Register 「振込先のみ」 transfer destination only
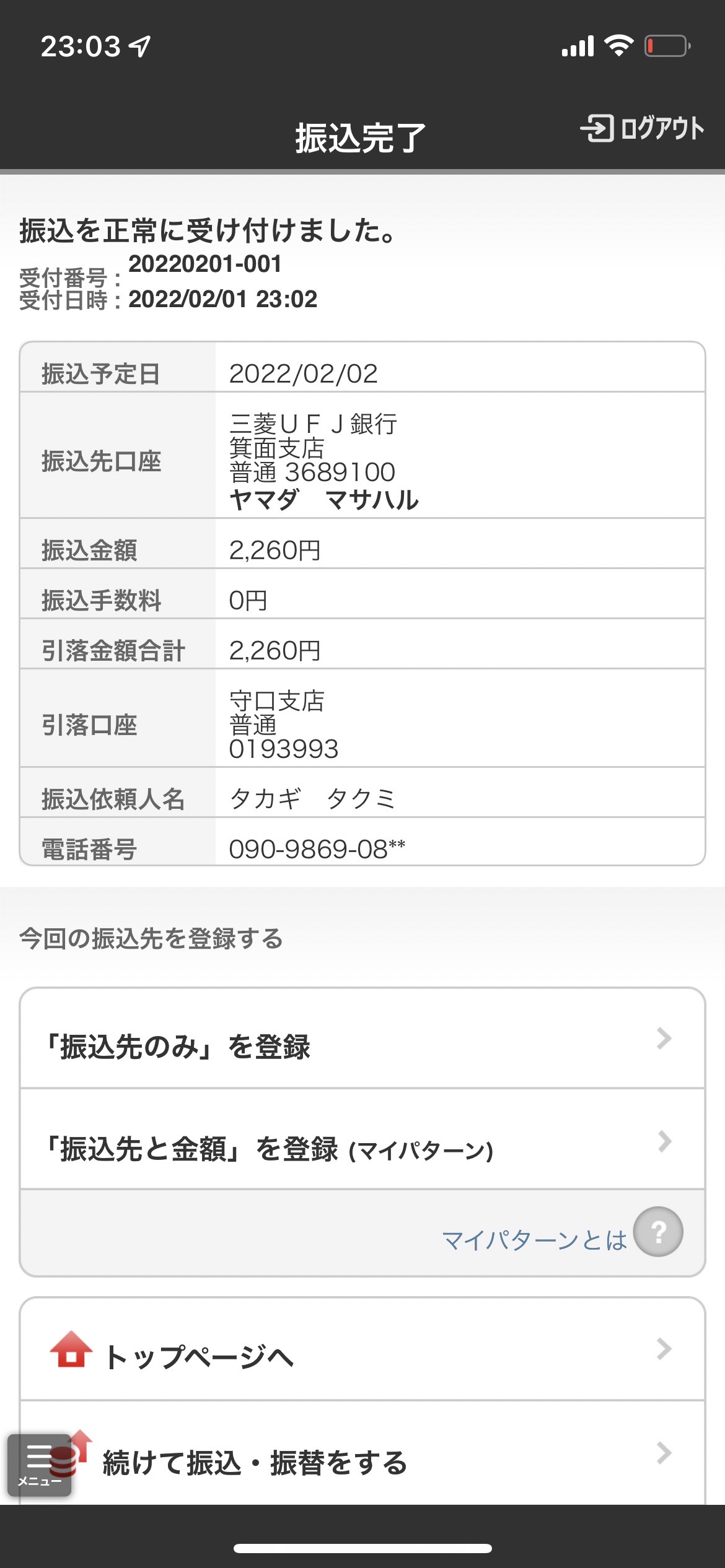The width and height of the screenshot is (725, 1568). tap(362, 1039)
